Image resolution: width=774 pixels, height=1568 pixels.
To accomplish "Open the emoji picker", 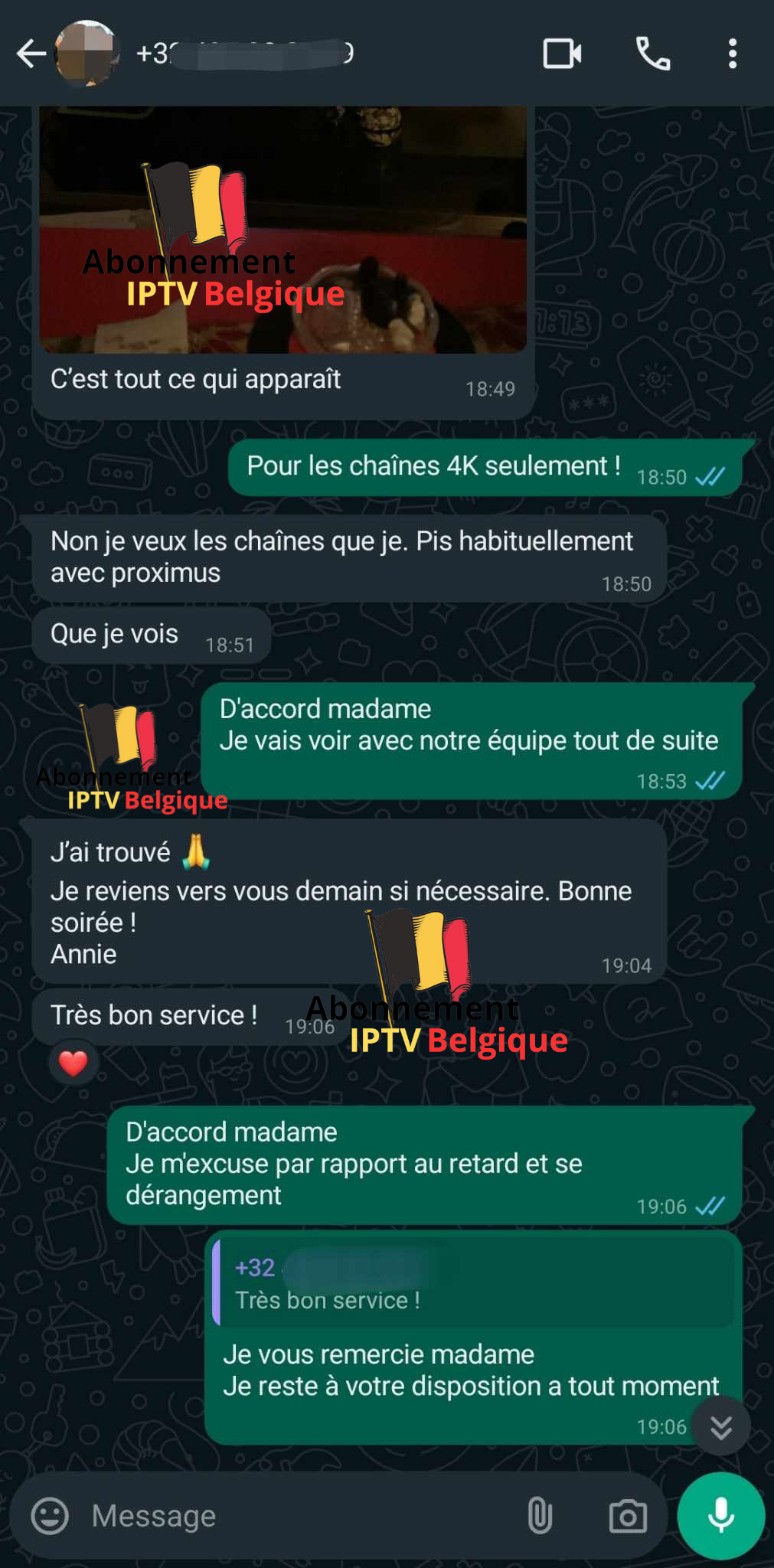I will tap(50, 1515).
